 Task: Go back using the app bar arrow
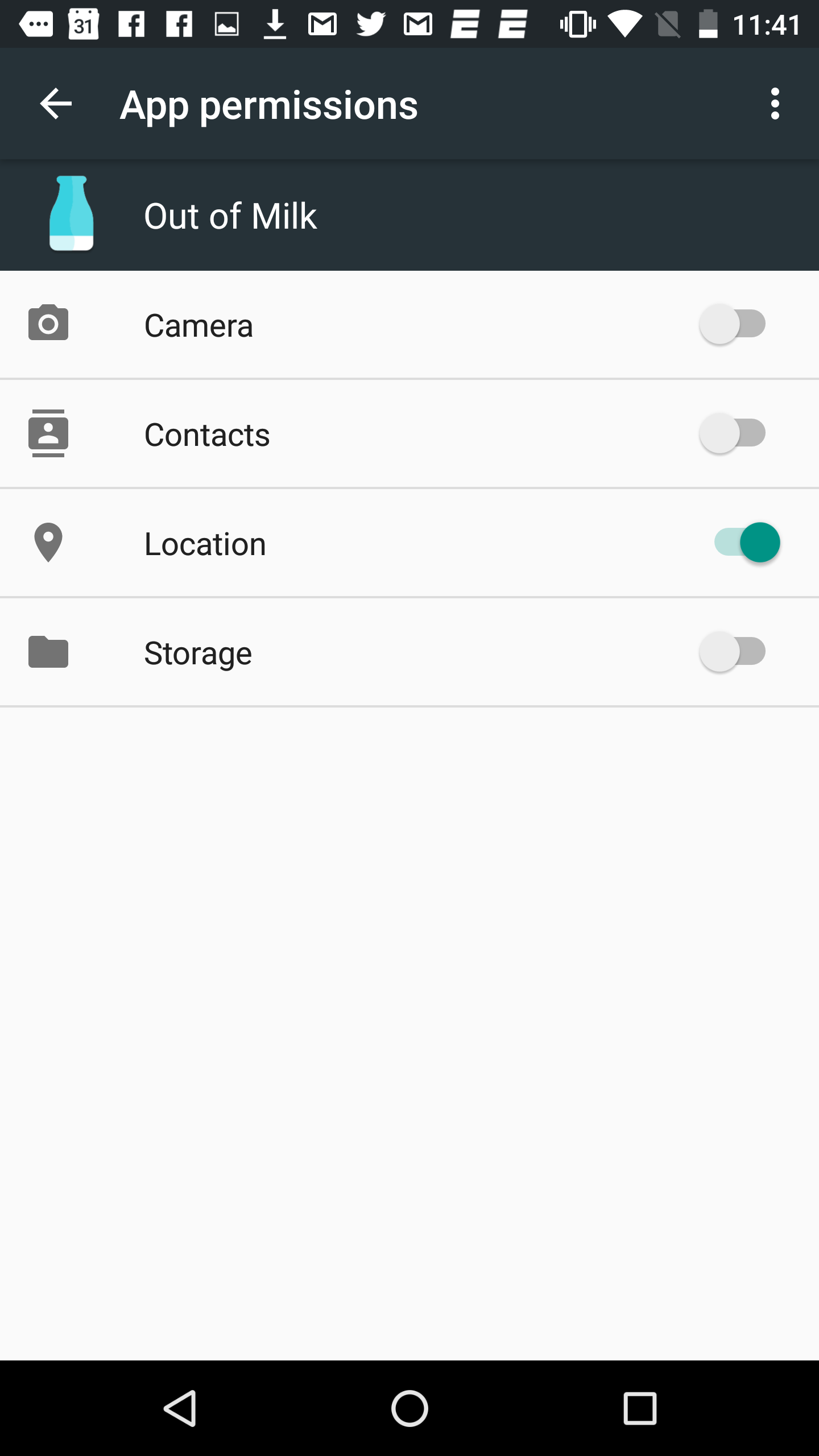[56, 104]
